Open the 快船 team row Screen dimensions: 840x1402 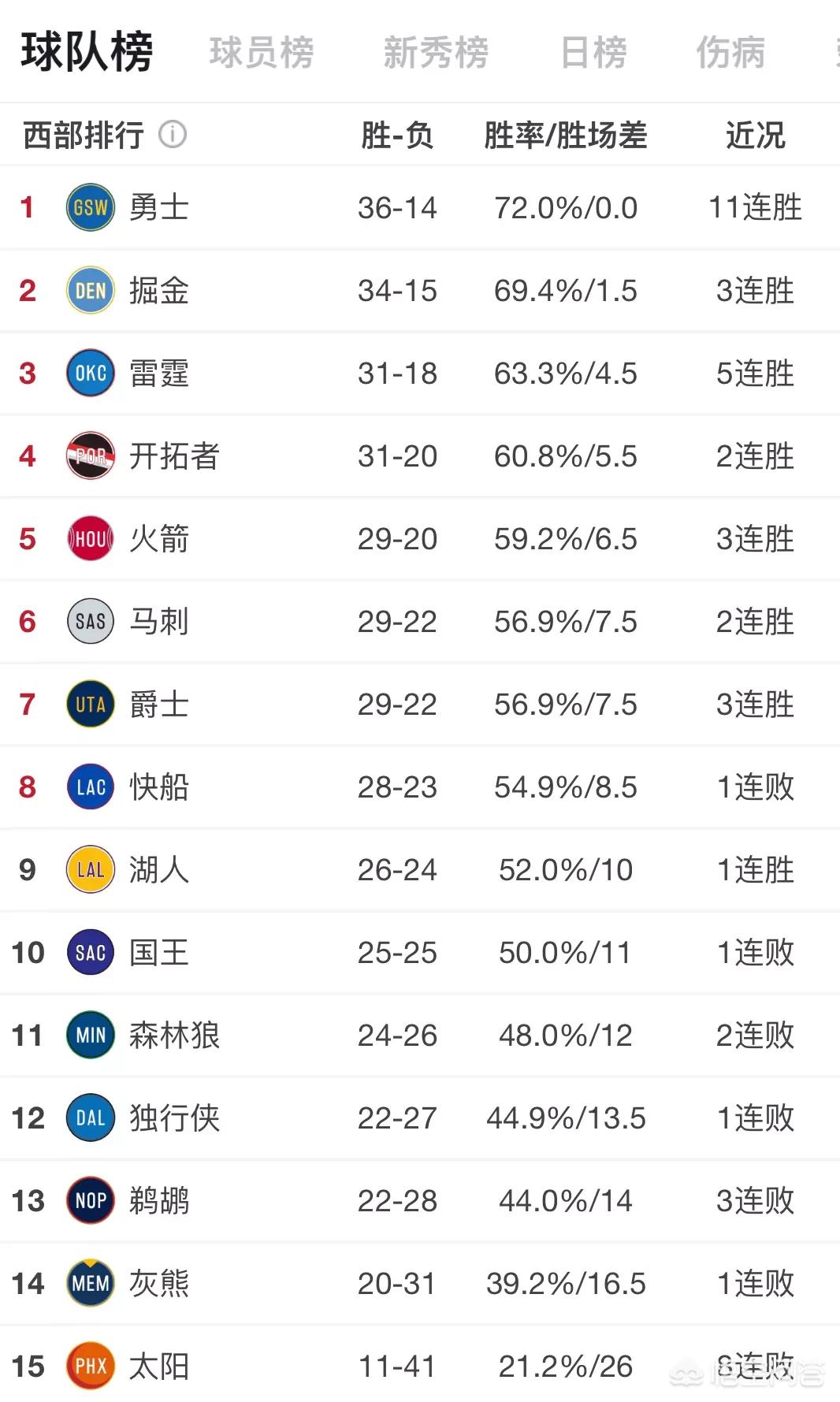[x=420, y=787]
